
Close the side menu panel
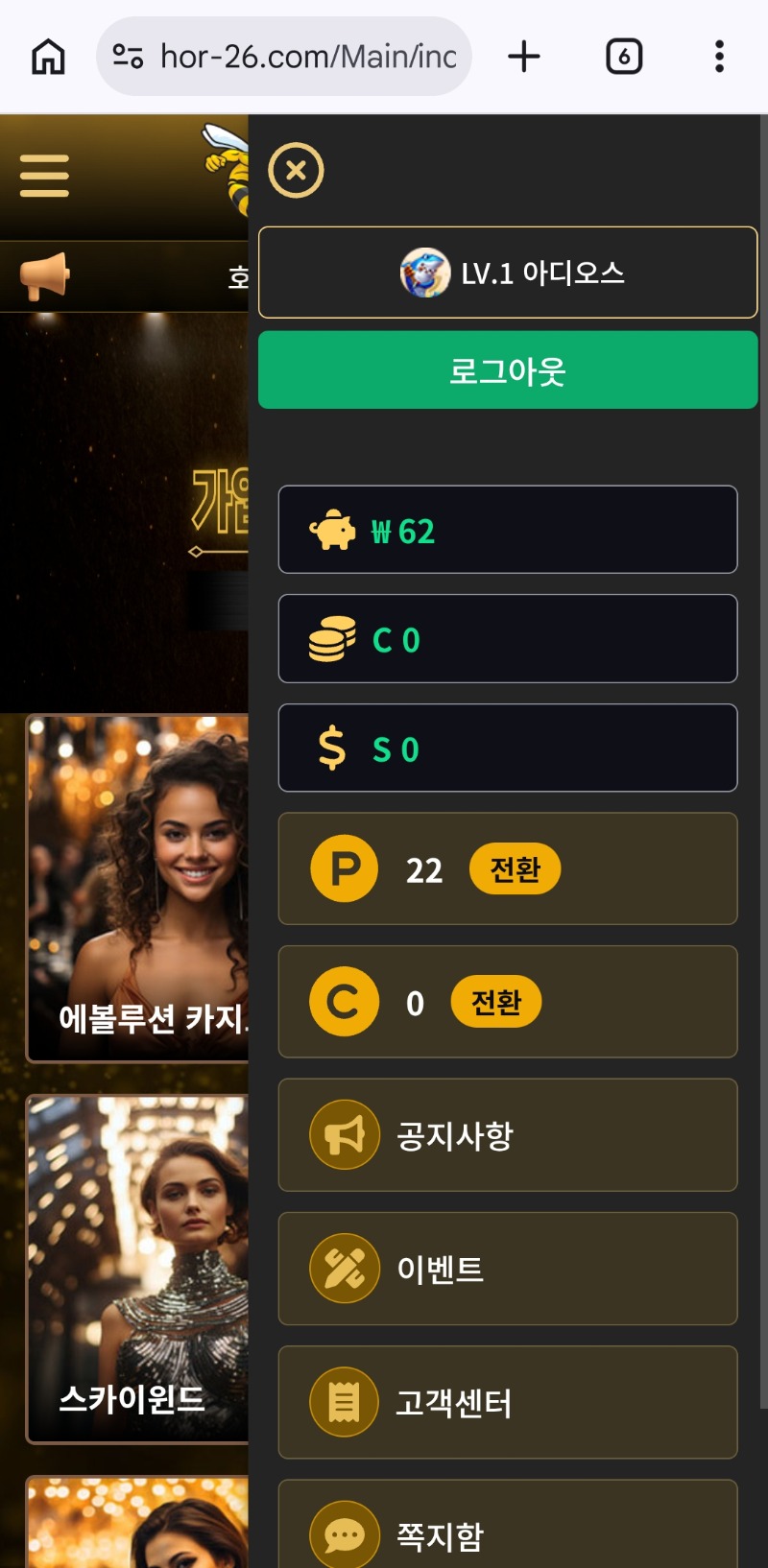(x=296, y=171)
